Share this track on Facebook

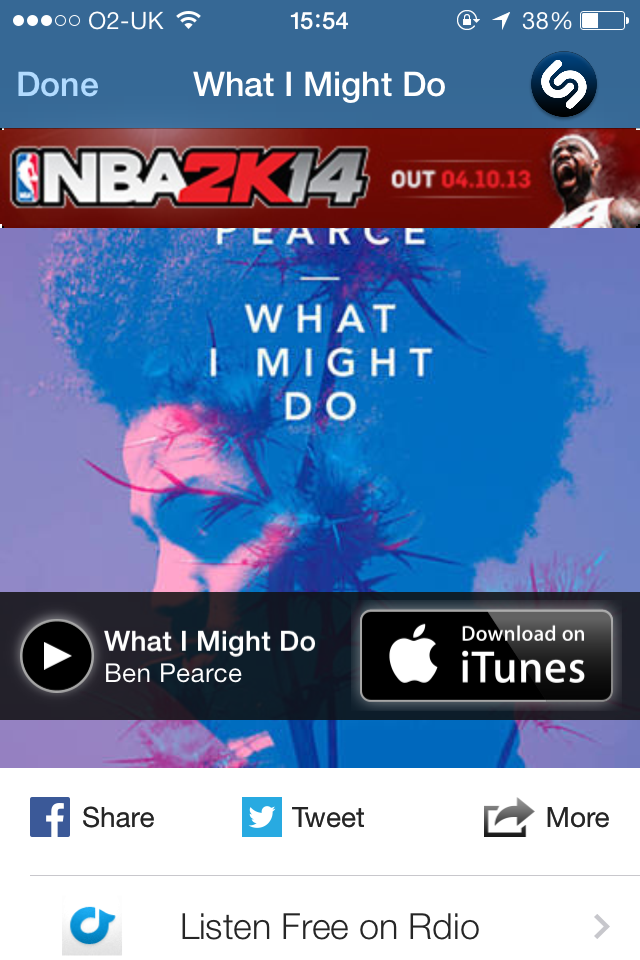92,817
